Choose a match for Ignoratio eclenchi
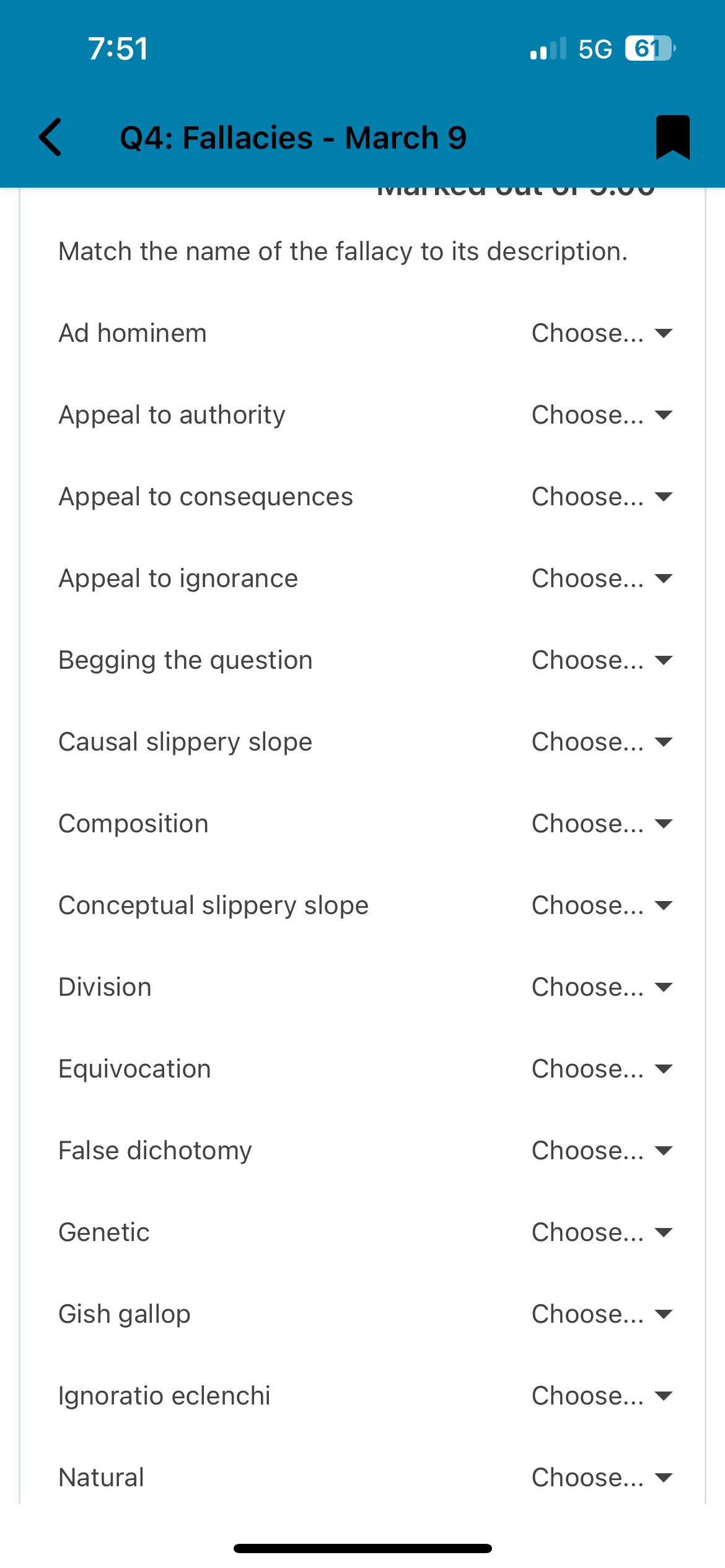 (x=602, y=1396)
